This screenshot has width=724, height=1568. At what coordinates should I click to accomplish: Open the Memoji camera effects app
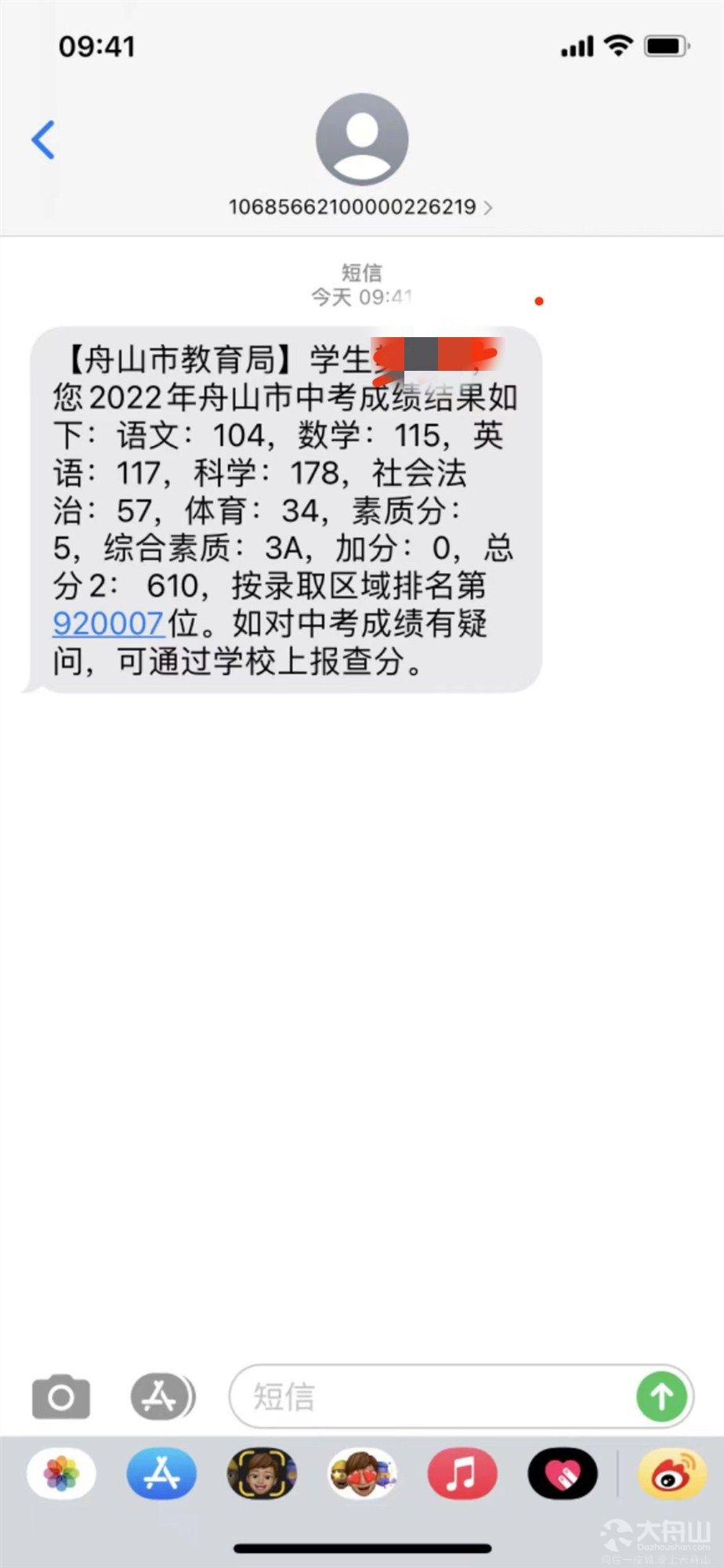262,1474
